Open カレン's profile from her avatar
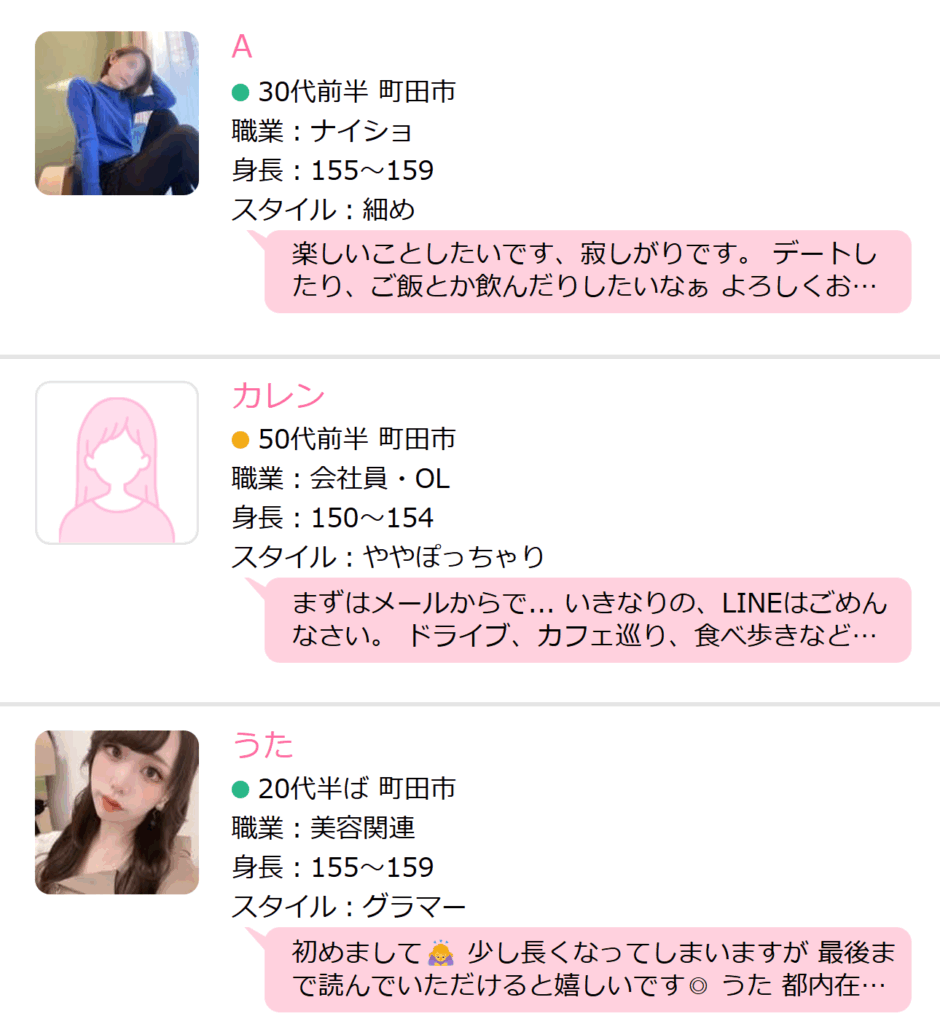The image size is (940, 1024). click(x=117, y=463)
